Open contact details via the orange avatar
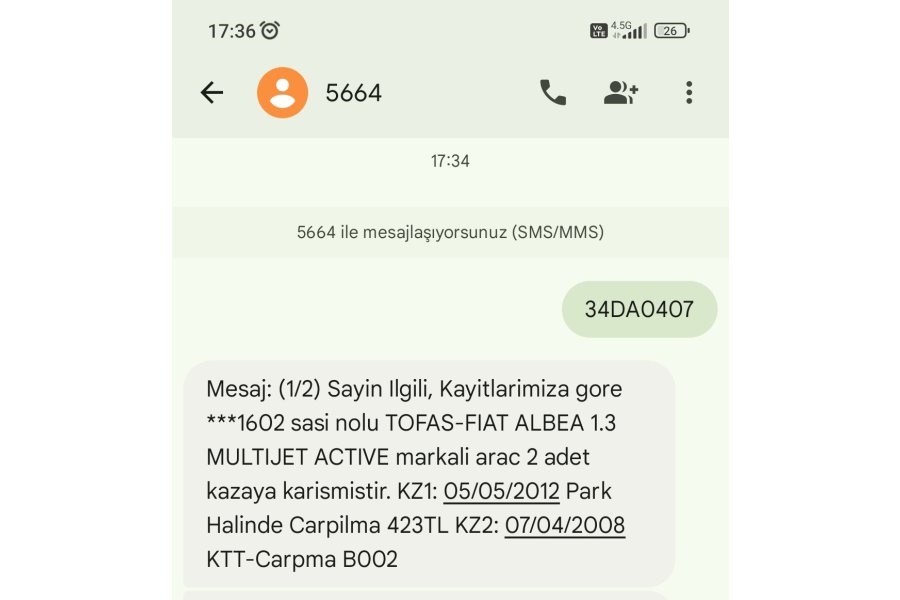The height and width of the screenshot is (600, 900). [282, 93]
